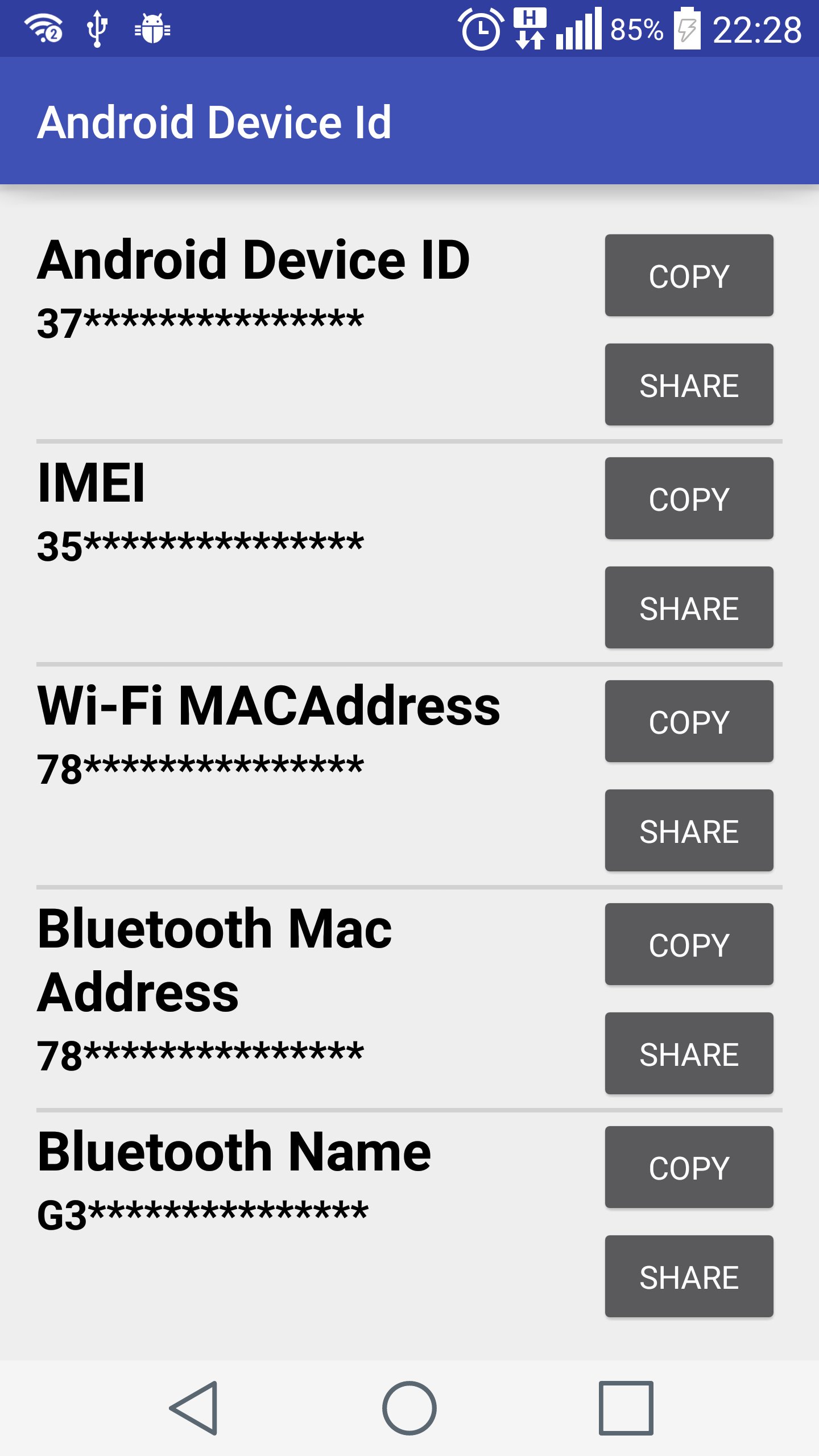This screenshot has width=819, height=1456.
Task: Return to the home screen
Action: tap(409, 1408)
